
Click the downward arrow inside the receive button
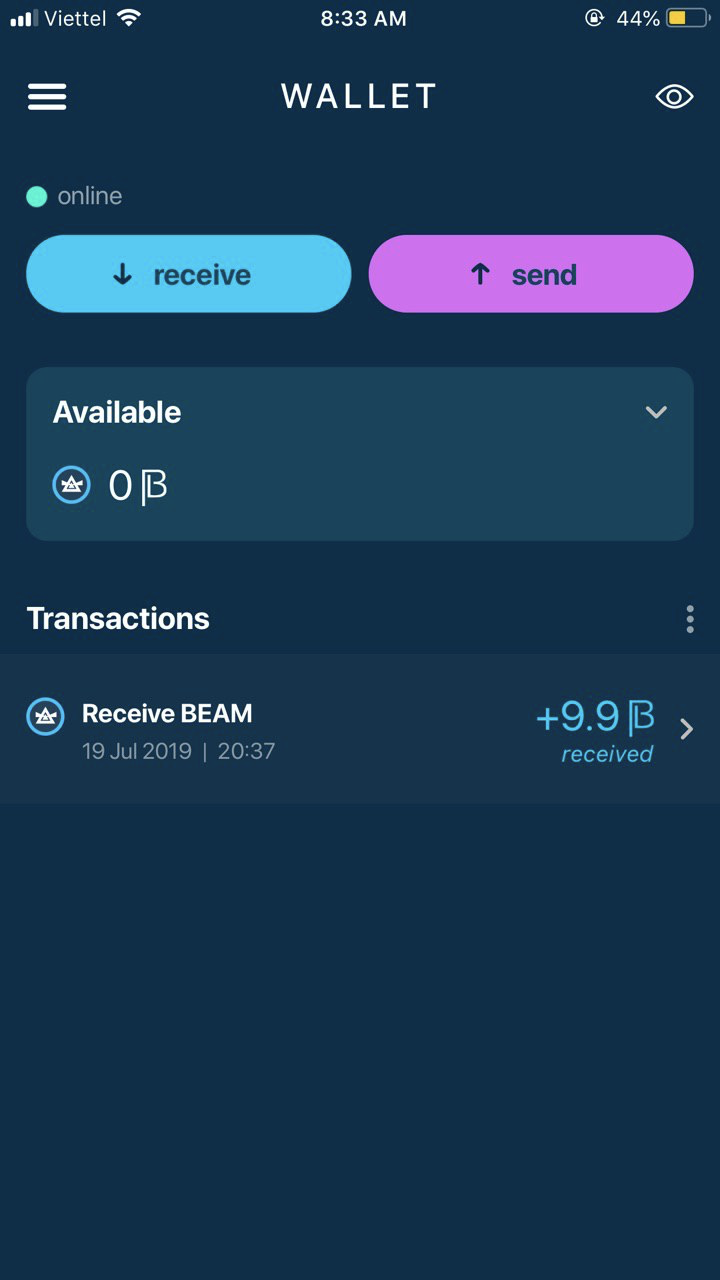(123, 273)
